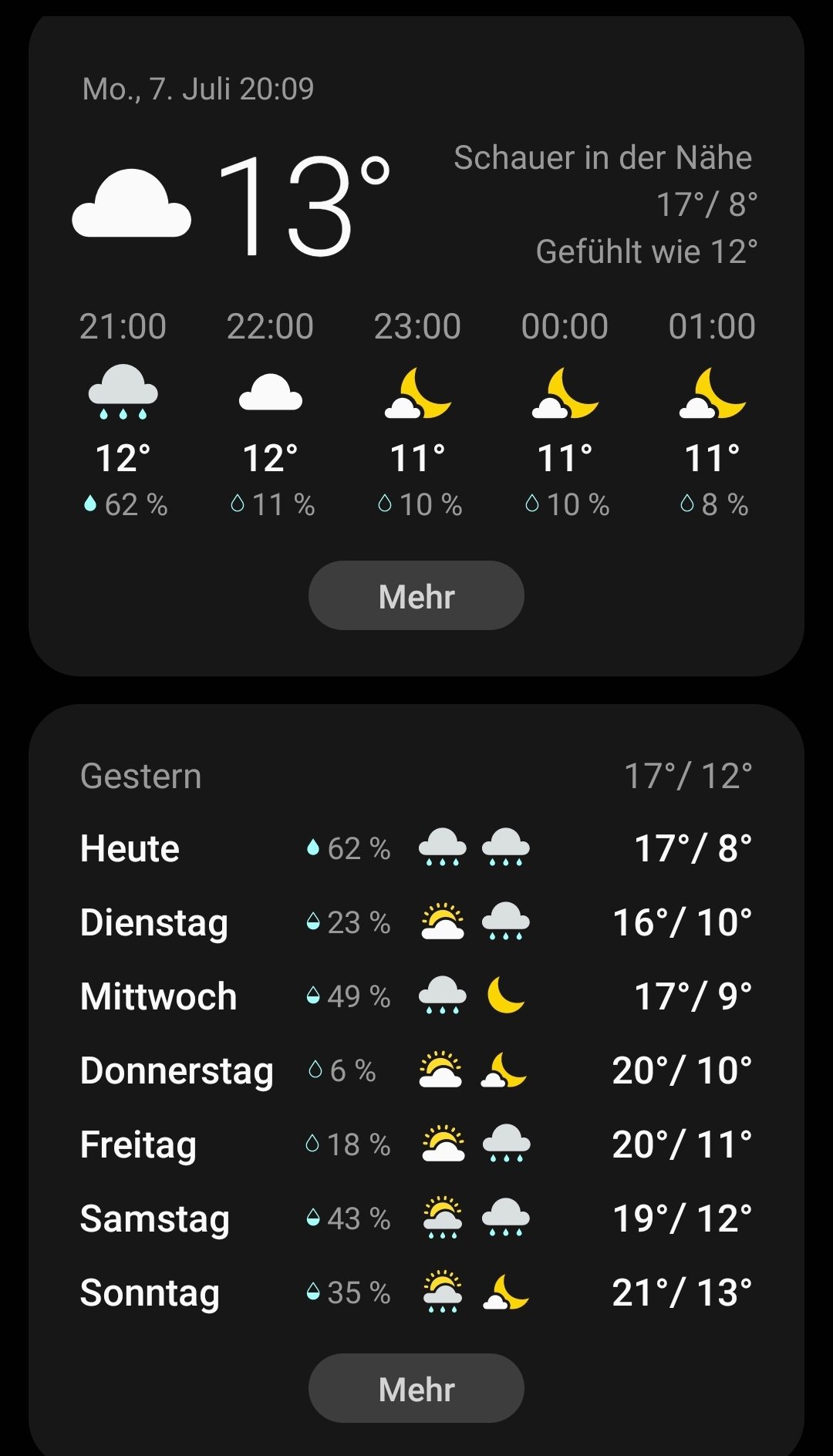Select the Mittwoch forecast row
The width and height of the screenshot is (833, 1456).
click(x=416, y=996)
